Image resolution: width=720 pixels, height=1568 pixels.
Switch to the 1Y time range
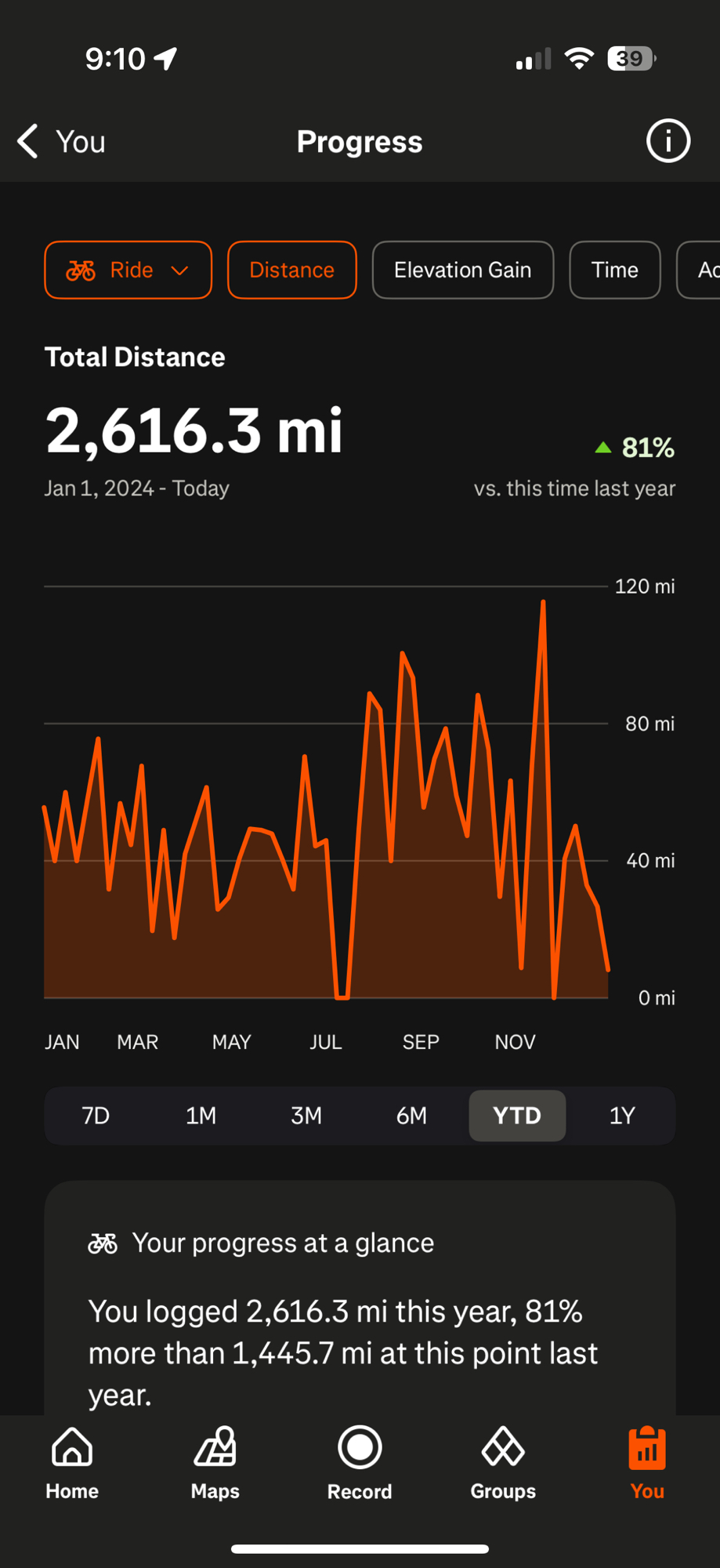point(622,1116)
